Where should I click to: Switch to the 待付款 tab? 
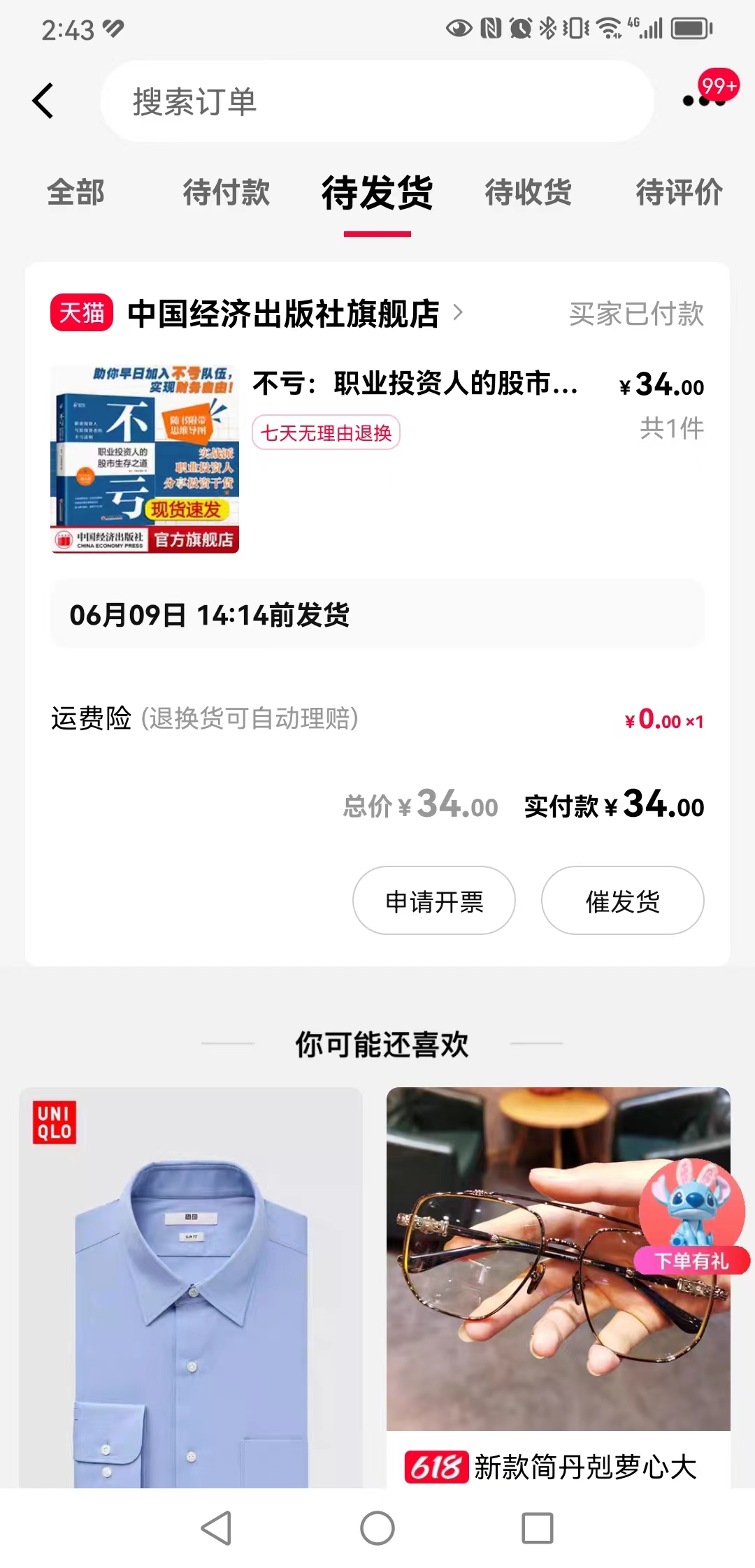(226, 192)
